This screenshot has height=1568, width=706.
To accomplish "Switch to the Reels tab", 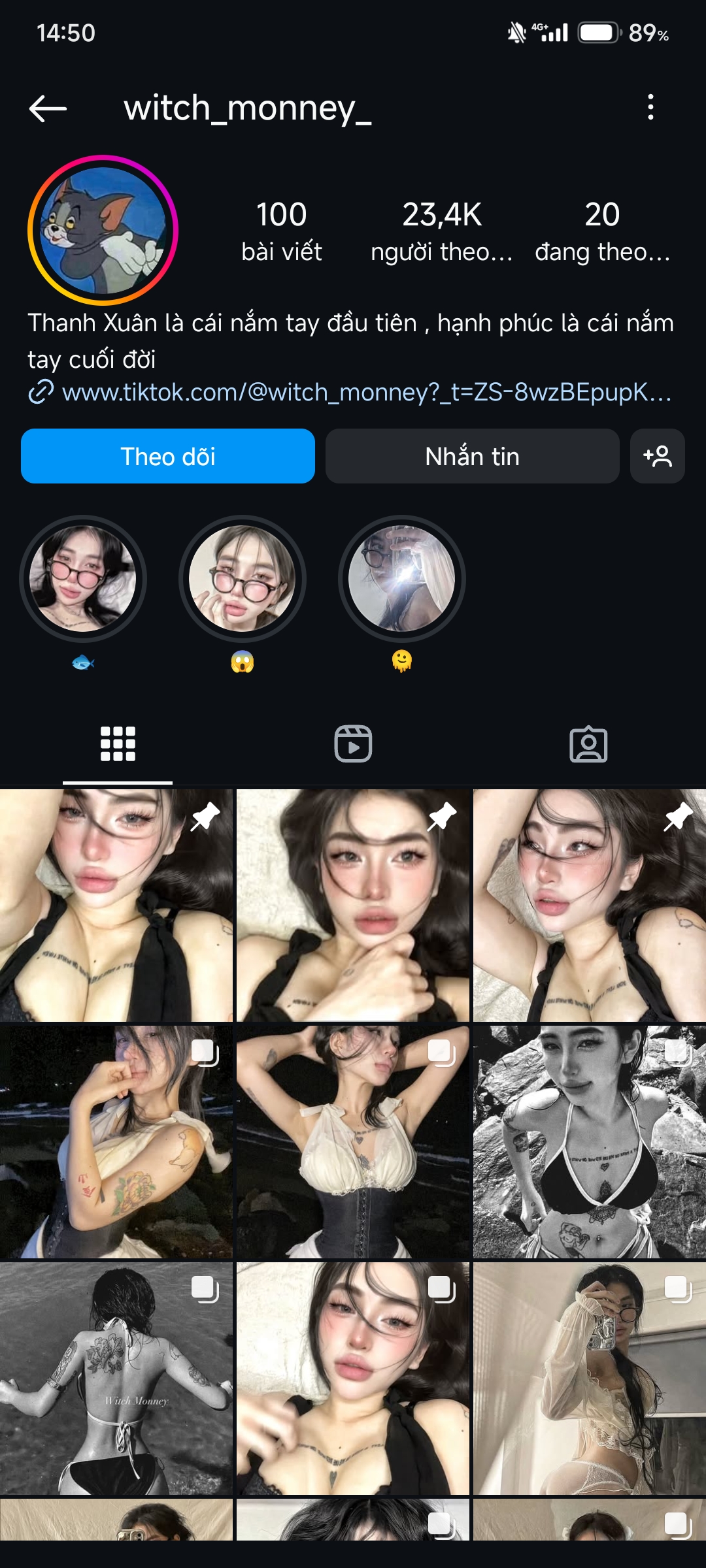I will pos(353,744).
